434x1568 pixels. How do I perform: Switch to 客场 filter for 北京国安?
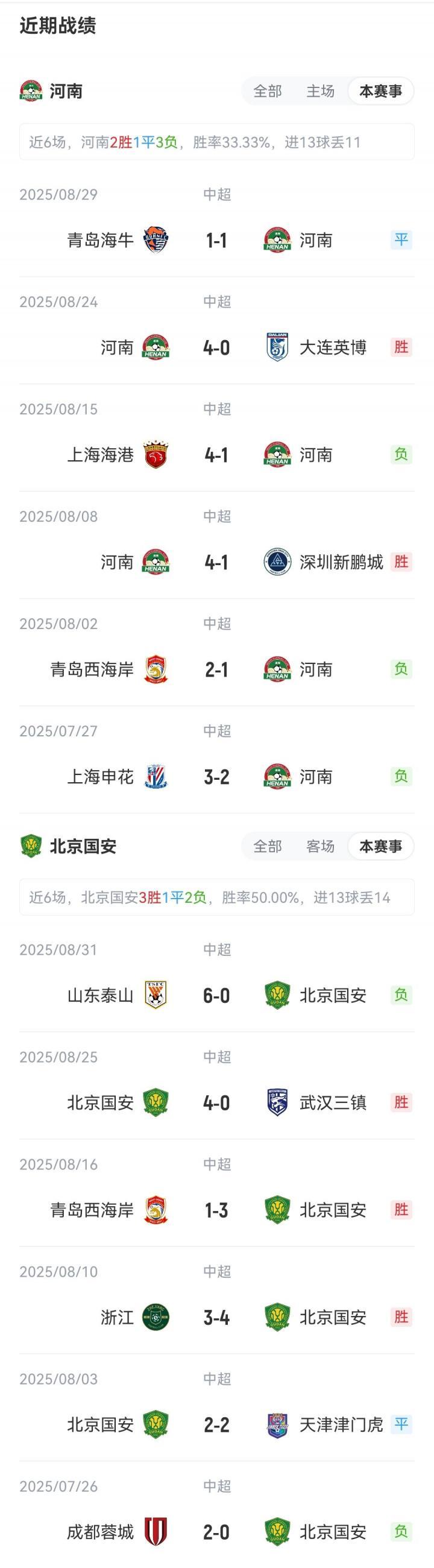coord(320,846)
